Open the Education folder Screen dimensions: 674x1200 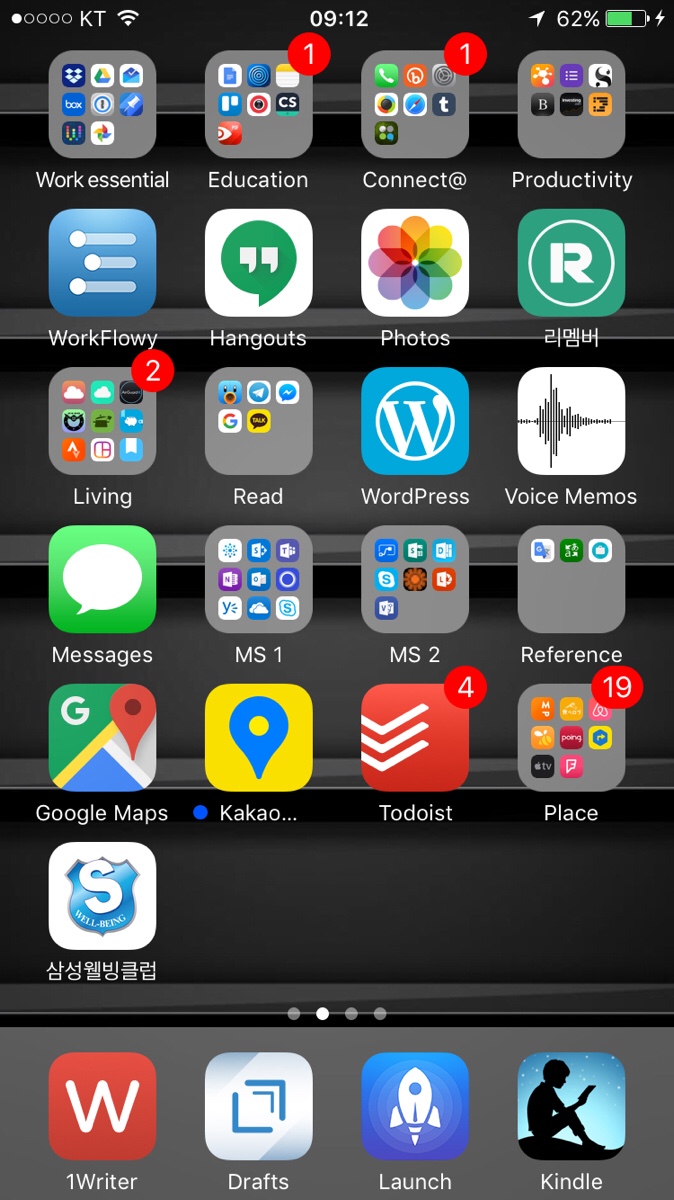tap(258, 104)
